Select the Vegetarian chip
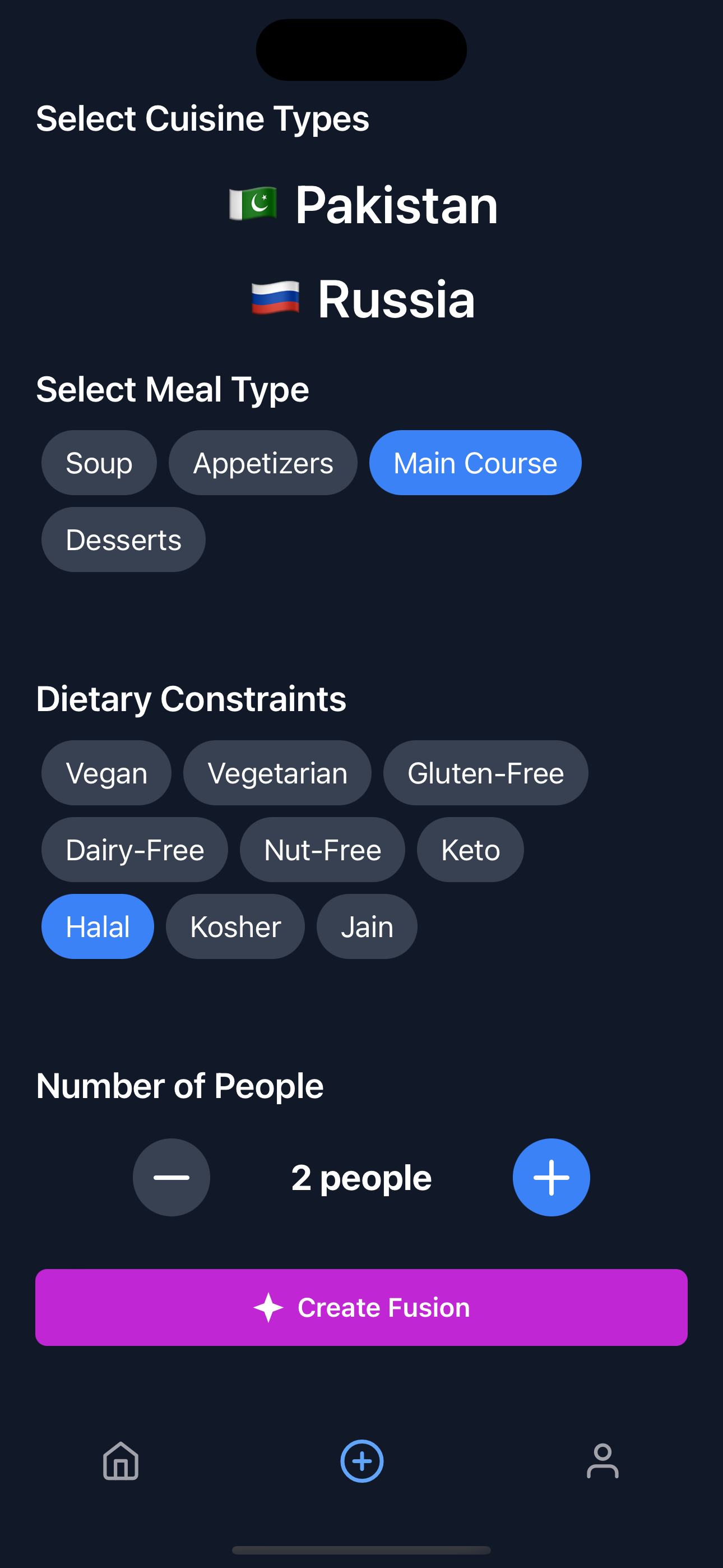The image size is (723, 1568). pos(277,772)
